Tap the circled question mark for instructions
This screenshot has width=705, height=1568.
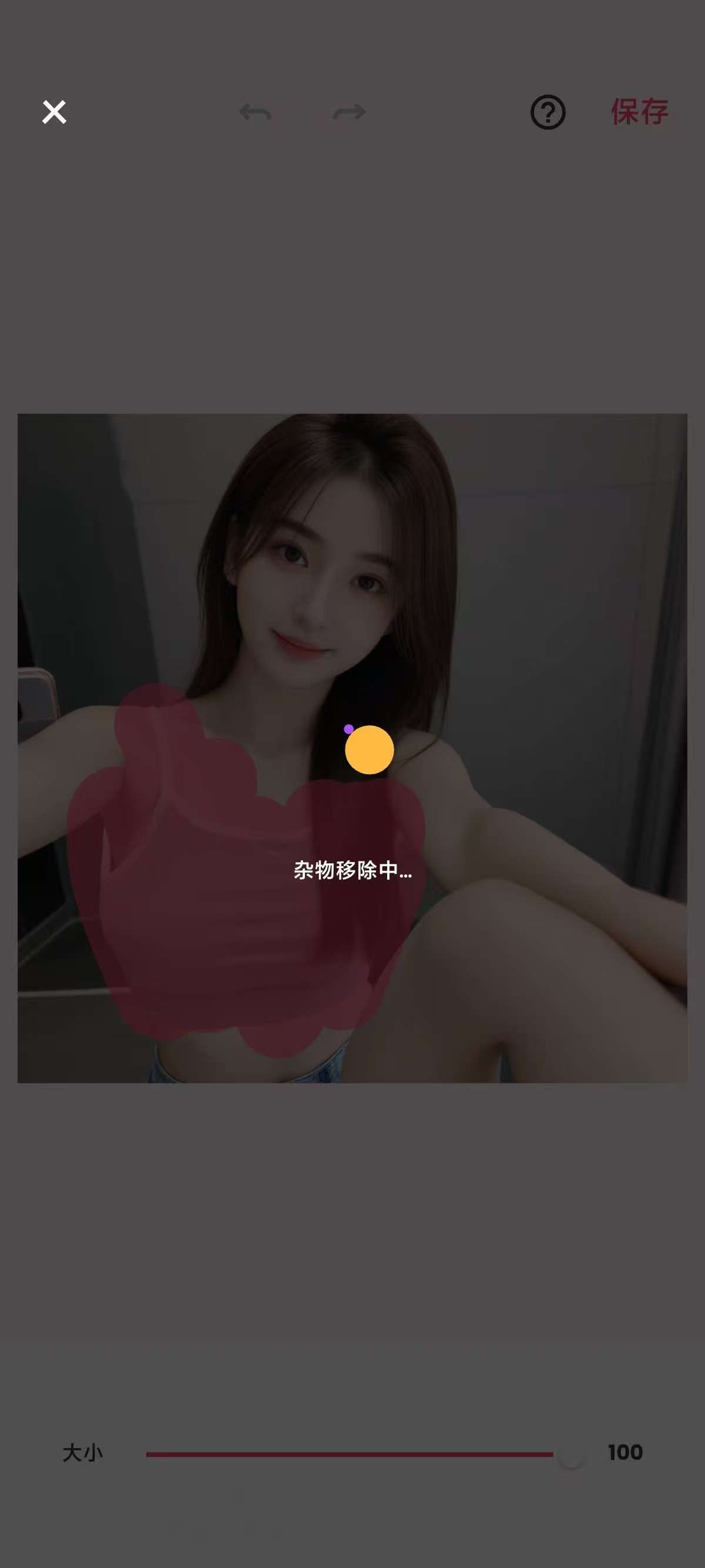tap(549, 112)
